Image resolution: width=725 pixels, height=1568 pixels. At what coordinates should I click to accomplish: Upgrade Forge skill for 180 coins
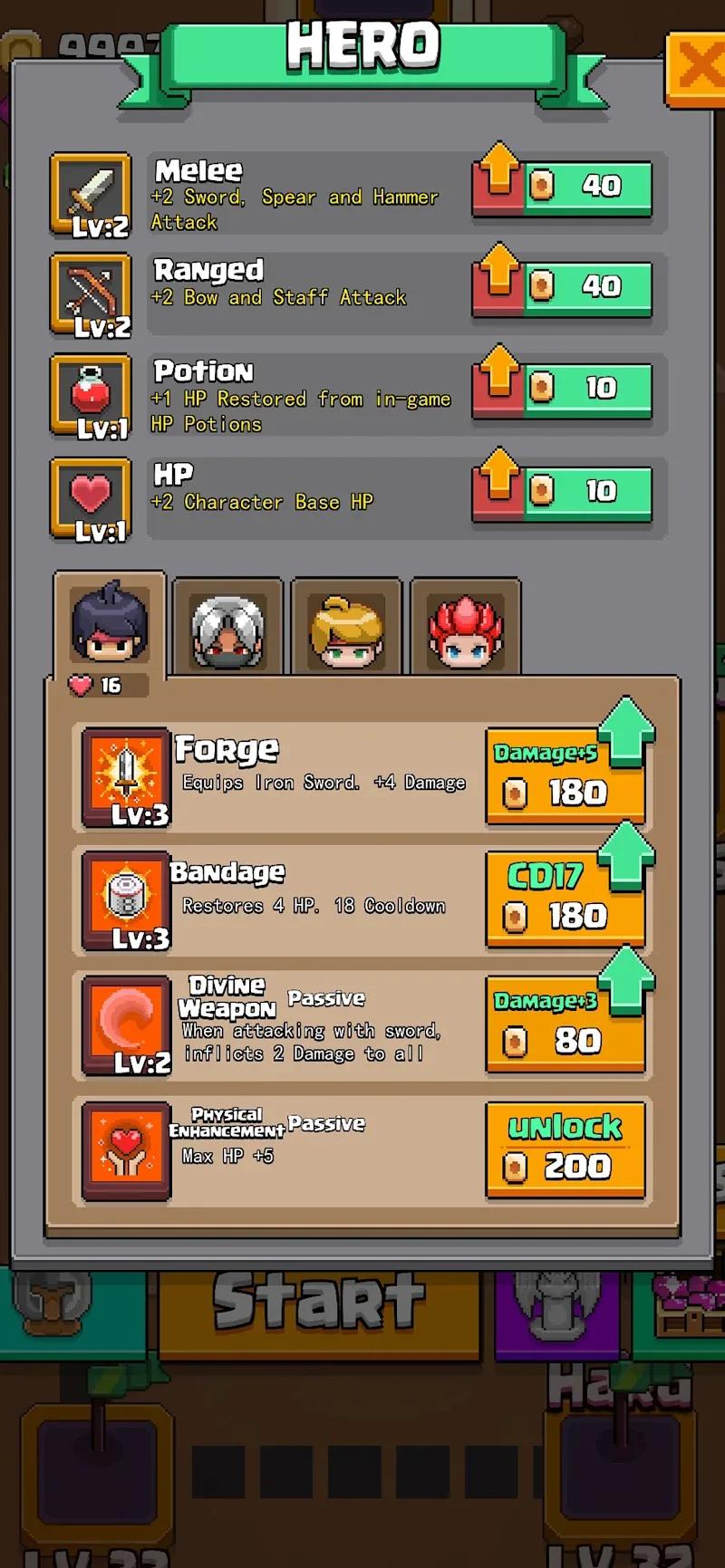tap(565, 776)
